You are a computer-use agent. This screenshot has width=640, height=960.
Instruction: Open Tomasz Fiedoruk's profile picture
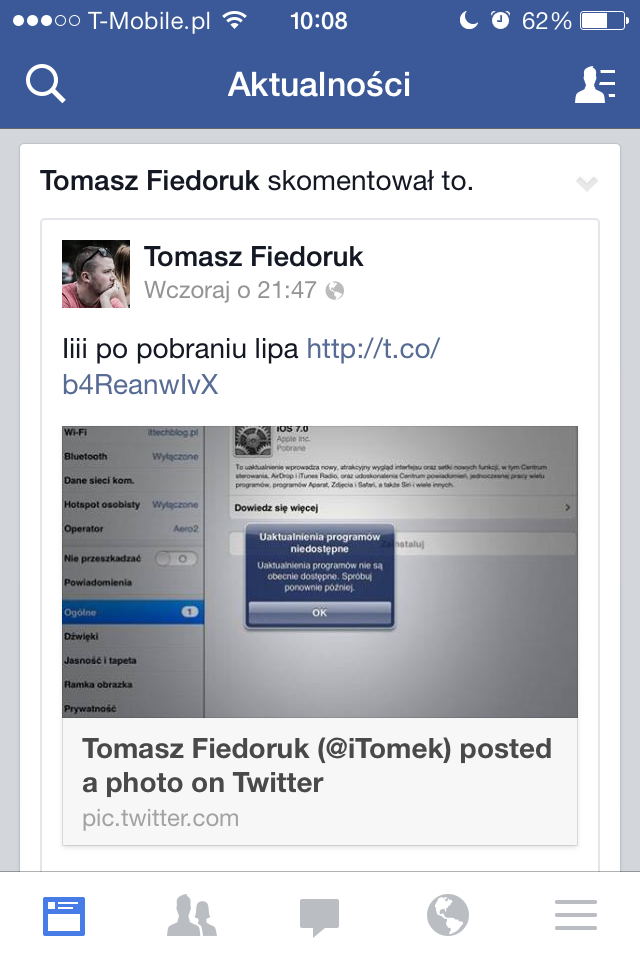point(96,274)
